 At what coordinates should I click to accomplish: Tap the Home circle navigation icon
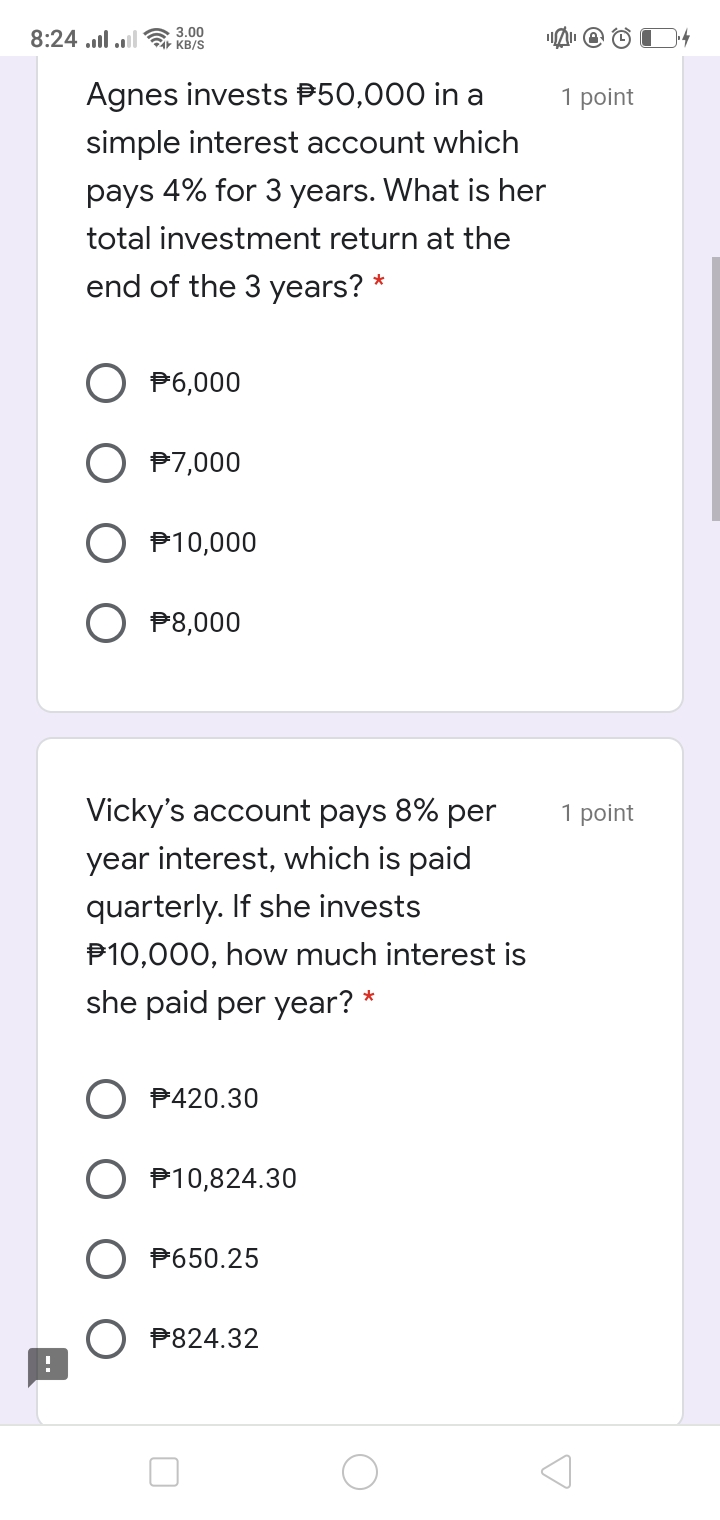(360, 1471)
